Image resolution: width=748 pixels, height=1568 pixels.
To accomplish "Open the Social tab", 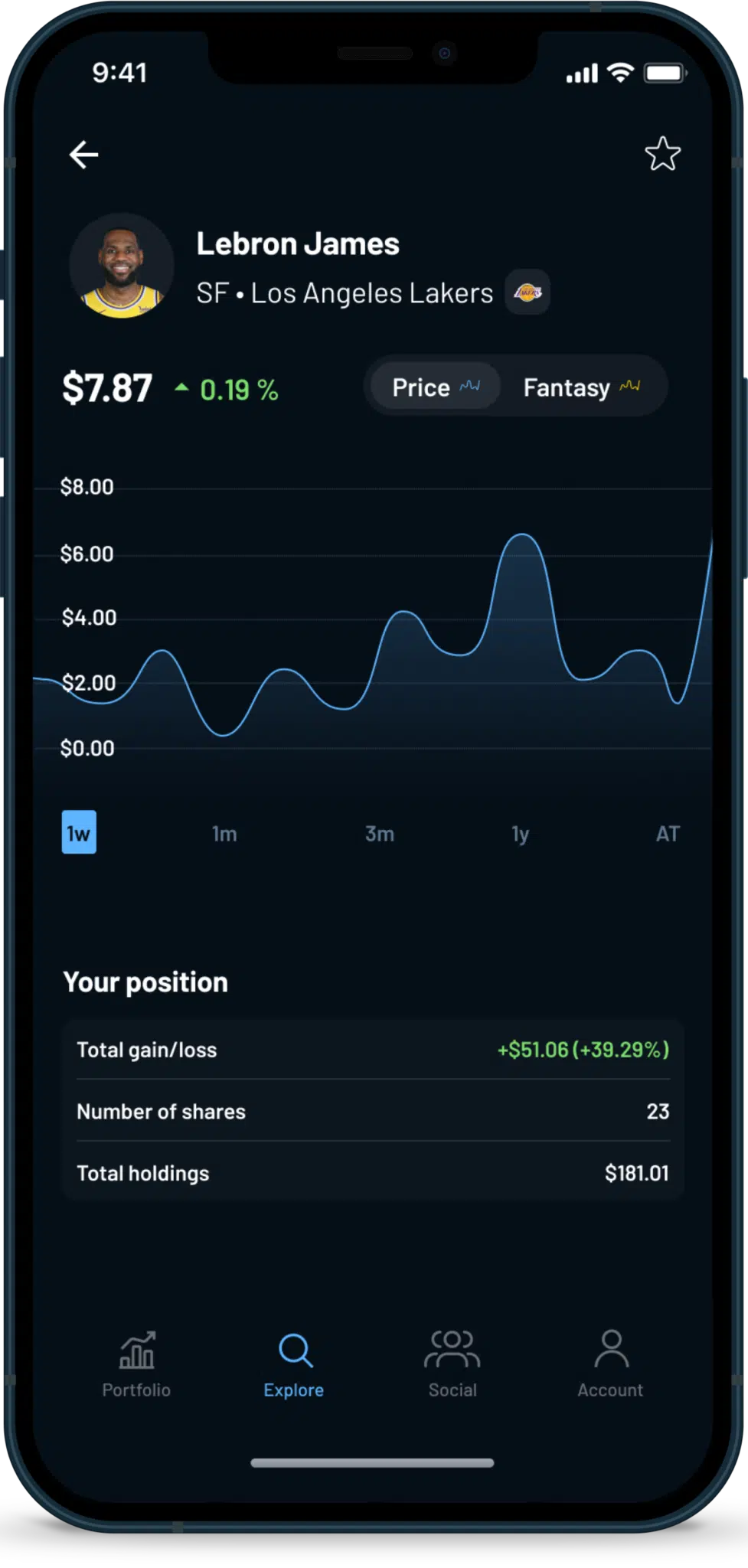I will 452,1364.
